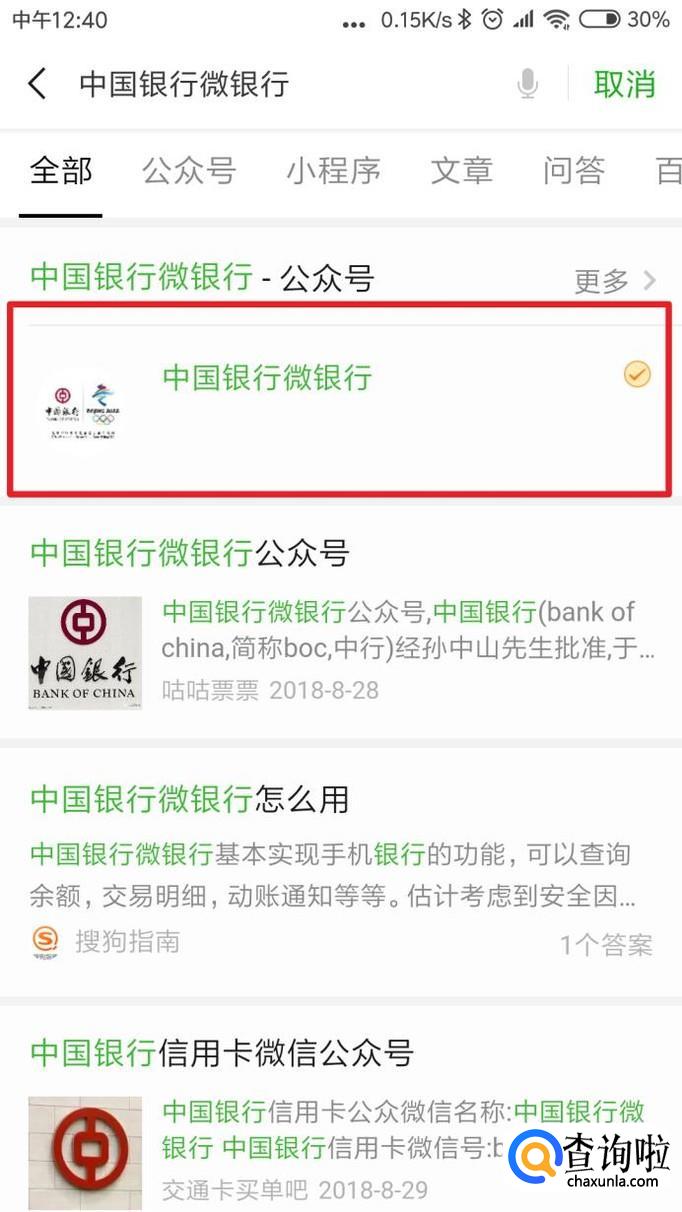Switch to the 小程序 tab

point(333,171)
